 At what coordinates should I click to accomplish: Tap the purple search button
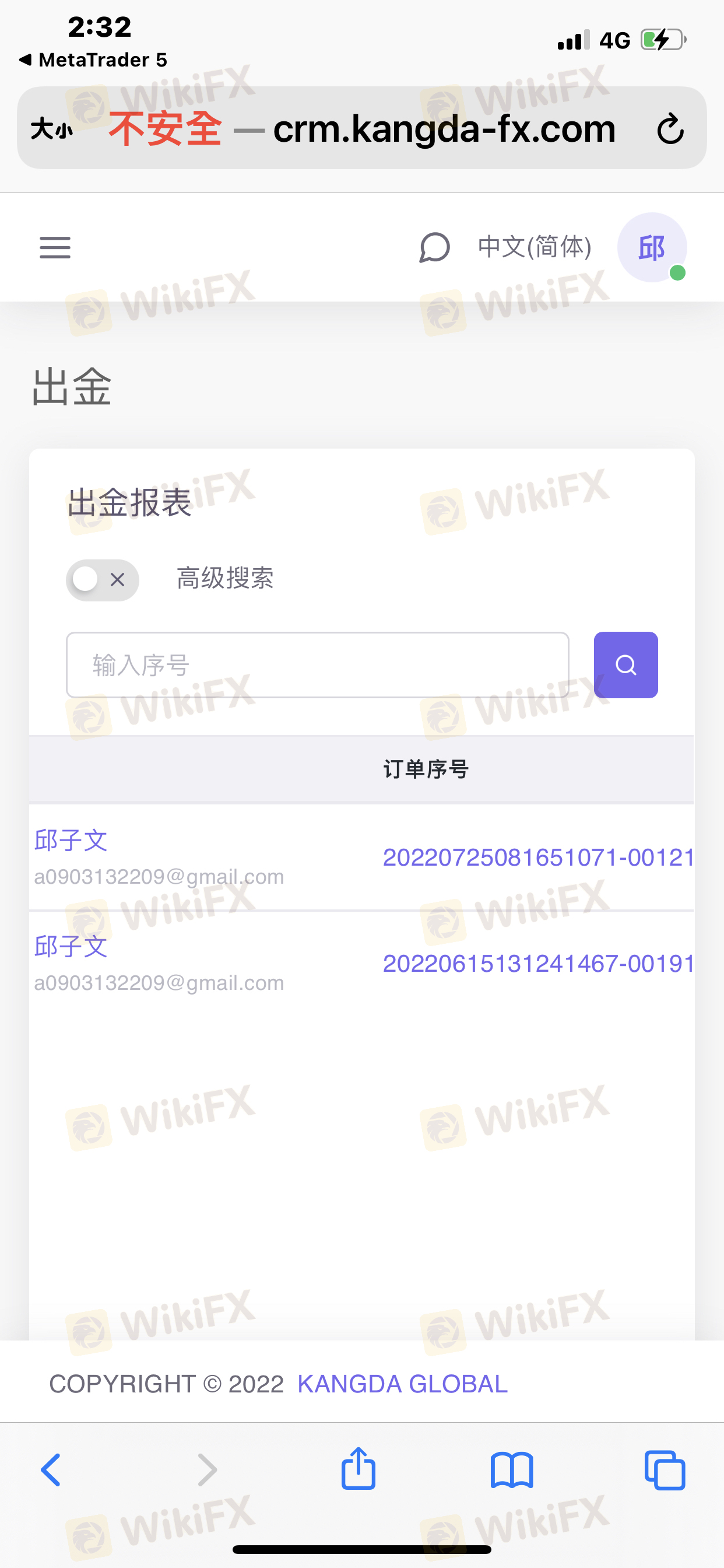[x=625, y=664]
